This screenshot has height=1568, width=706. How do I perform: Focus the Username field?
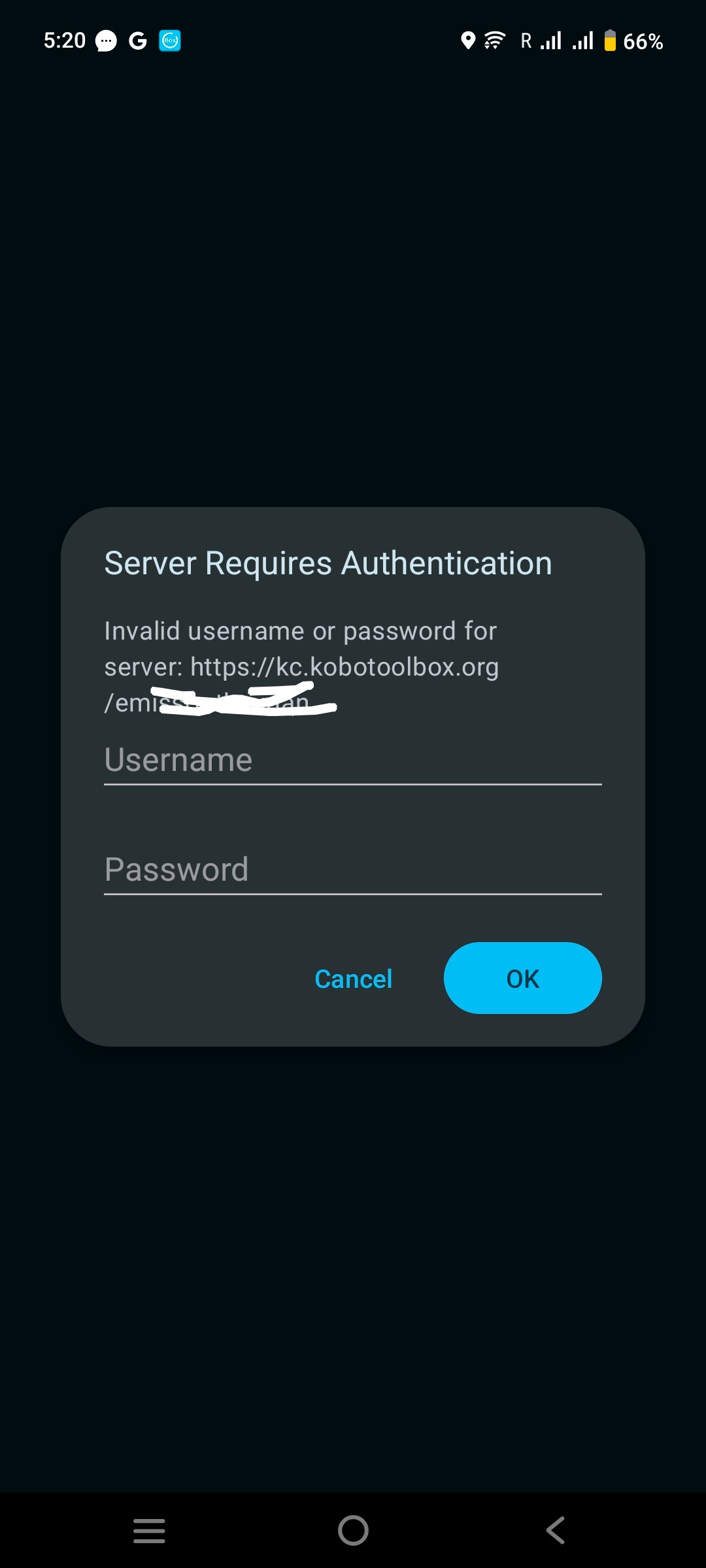click(352, 760)
